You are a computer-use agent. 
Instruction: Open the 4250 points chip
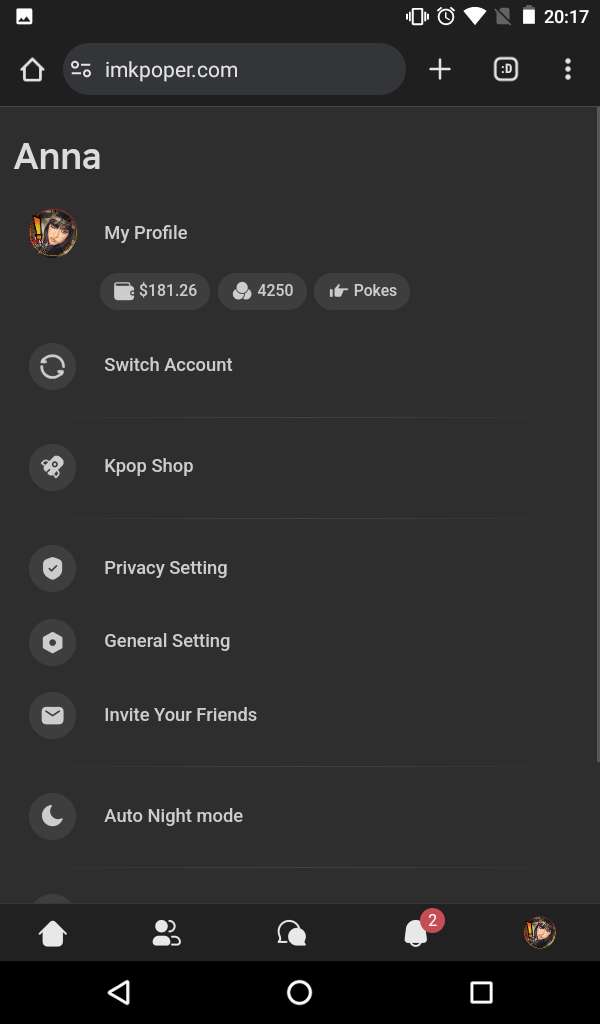262,291
